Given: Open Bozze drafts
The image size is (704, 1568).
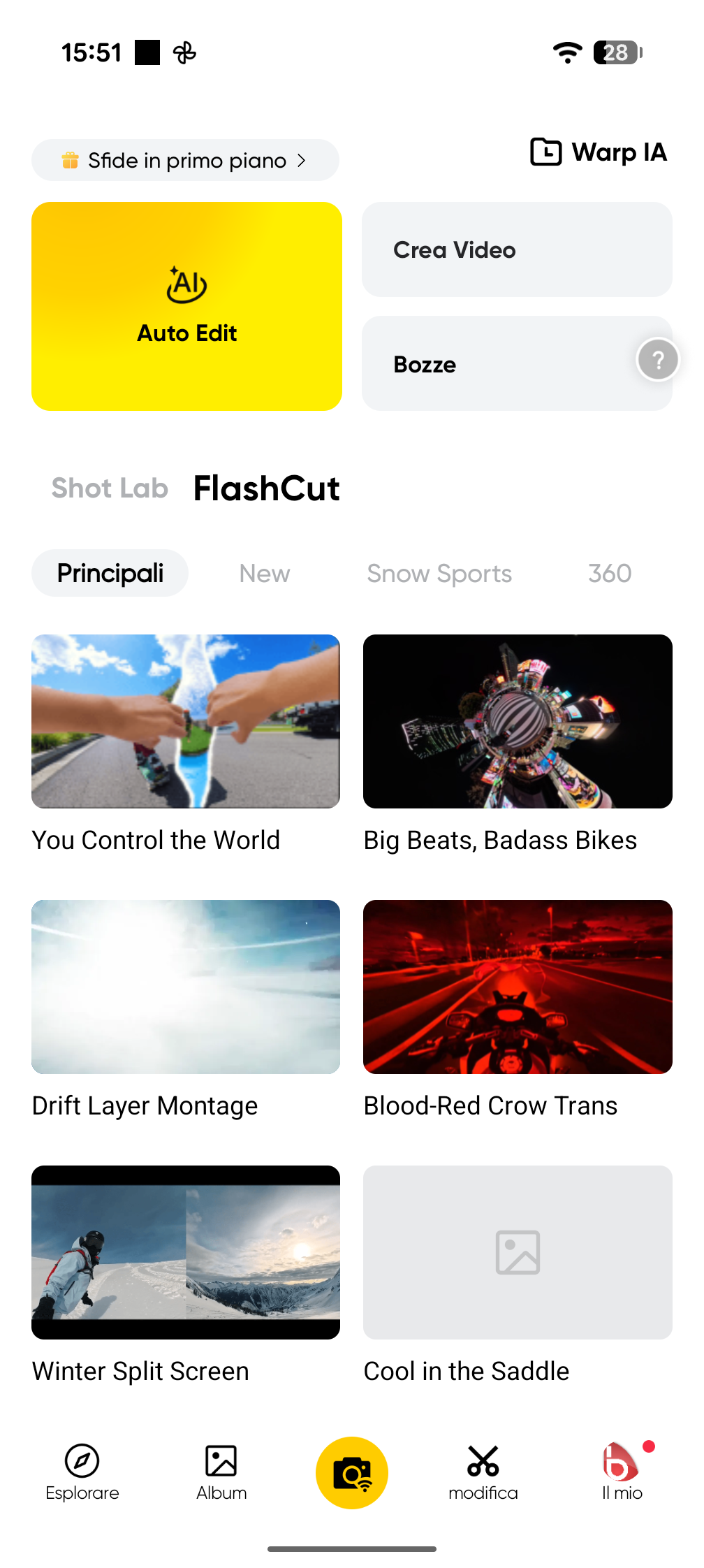Looking at the screenshot, I should coord(489,364).
